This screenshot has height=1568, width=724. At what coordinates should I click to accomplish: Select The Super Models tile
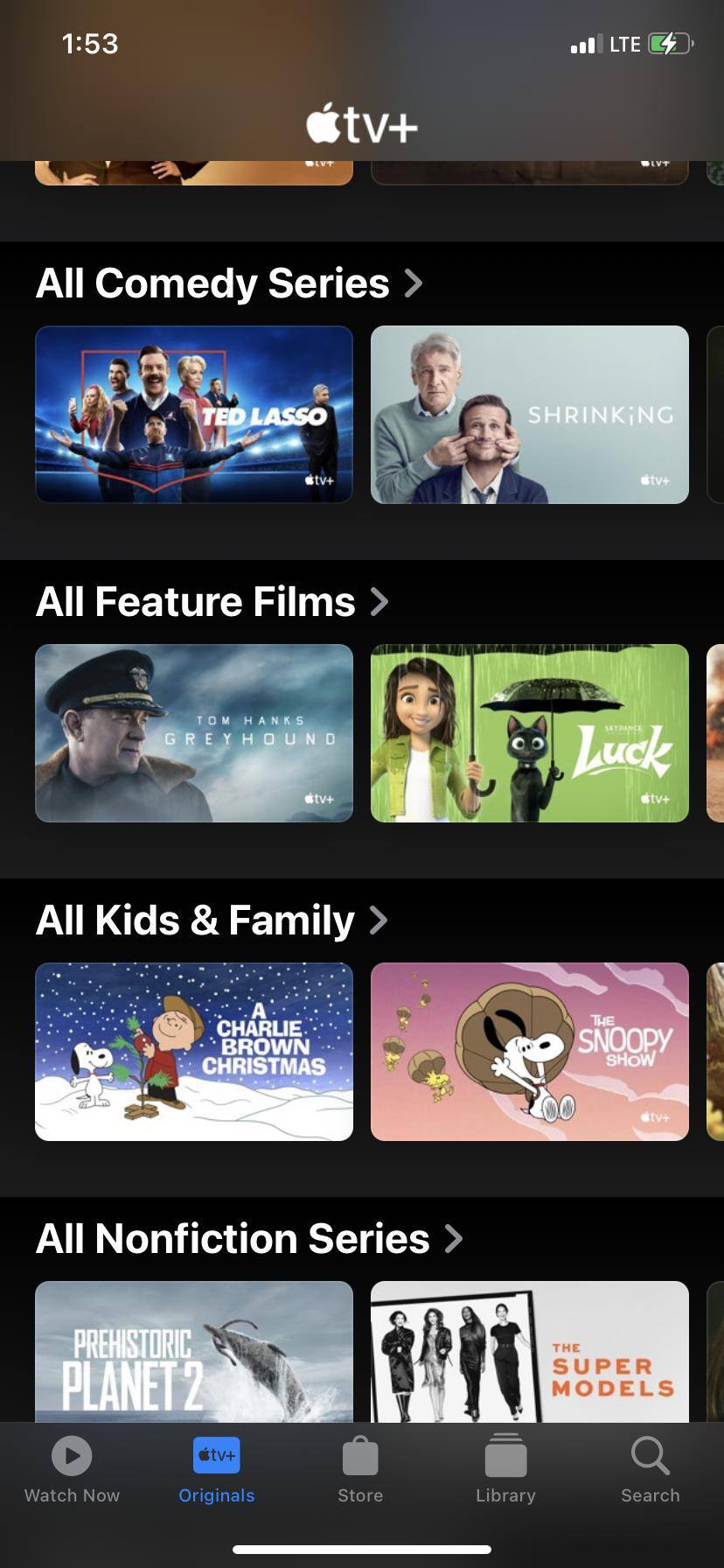[530, 1351]
